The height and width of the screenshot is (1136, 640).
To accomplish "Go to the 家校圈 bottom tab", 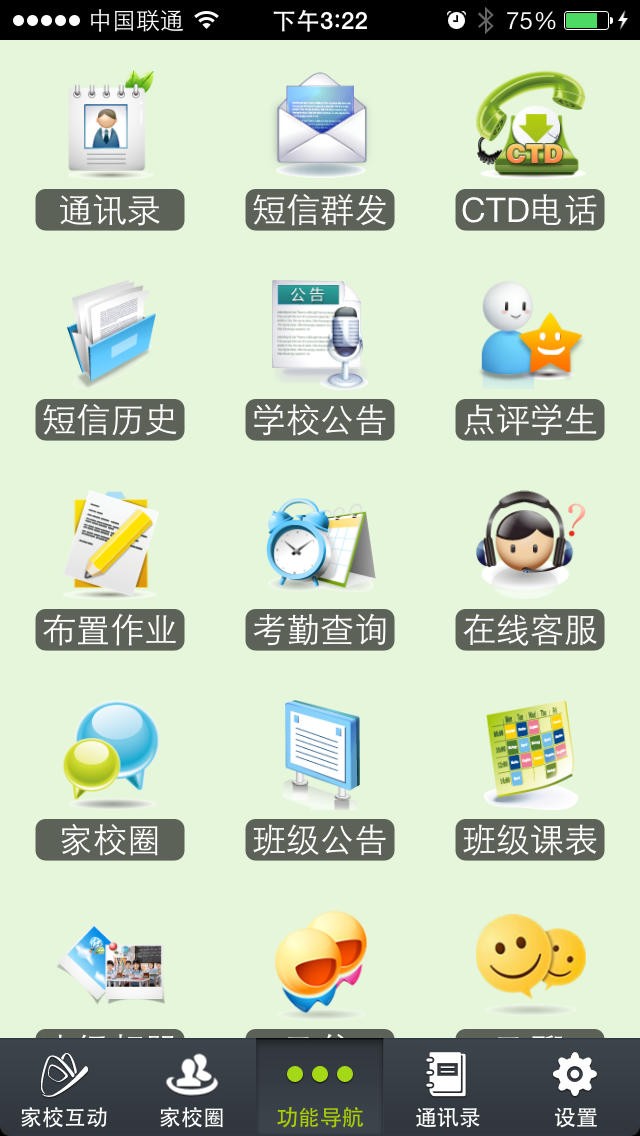I will pos(192,1088).
